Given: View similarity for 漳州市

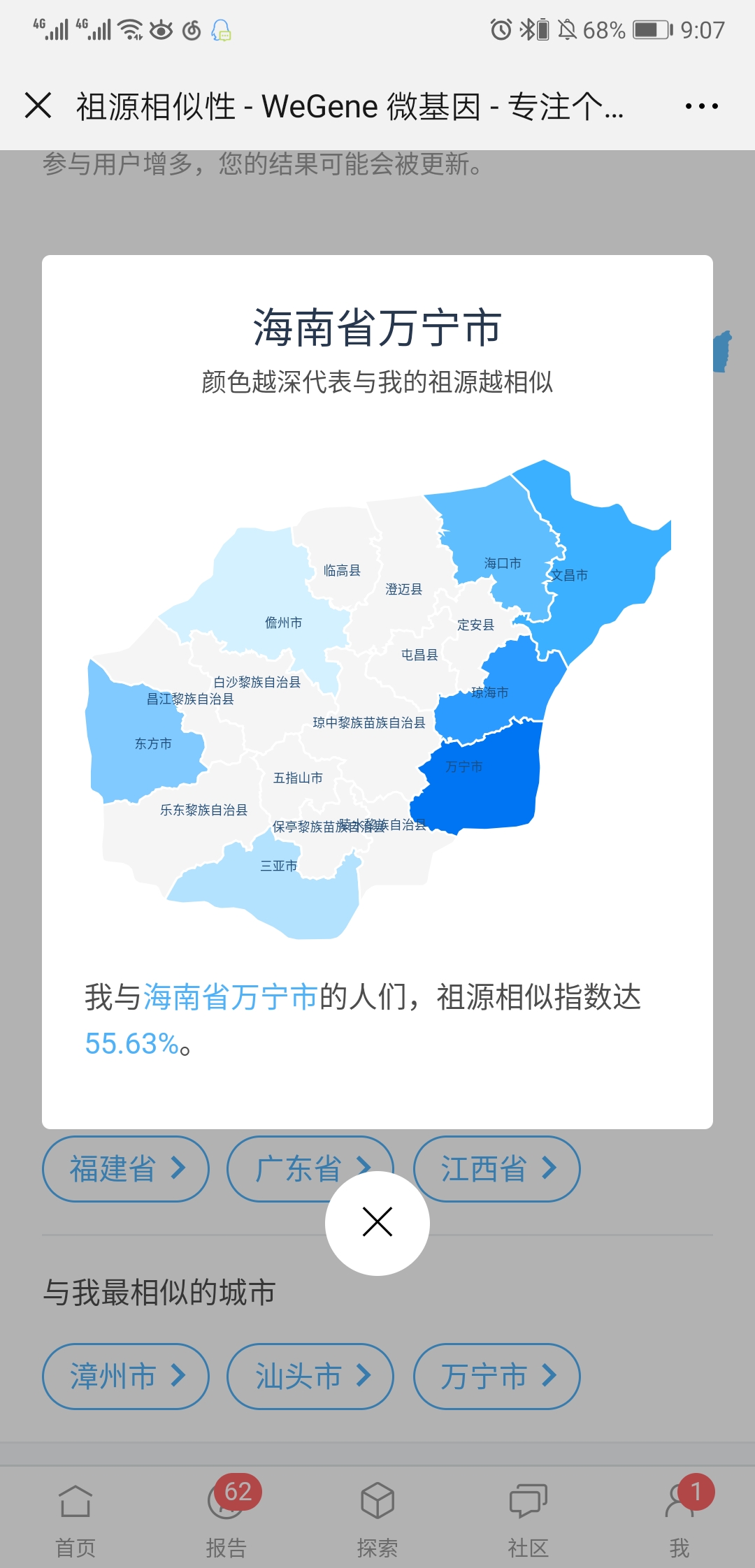Looking at the screenshot, I should (x=126, y=1377).
